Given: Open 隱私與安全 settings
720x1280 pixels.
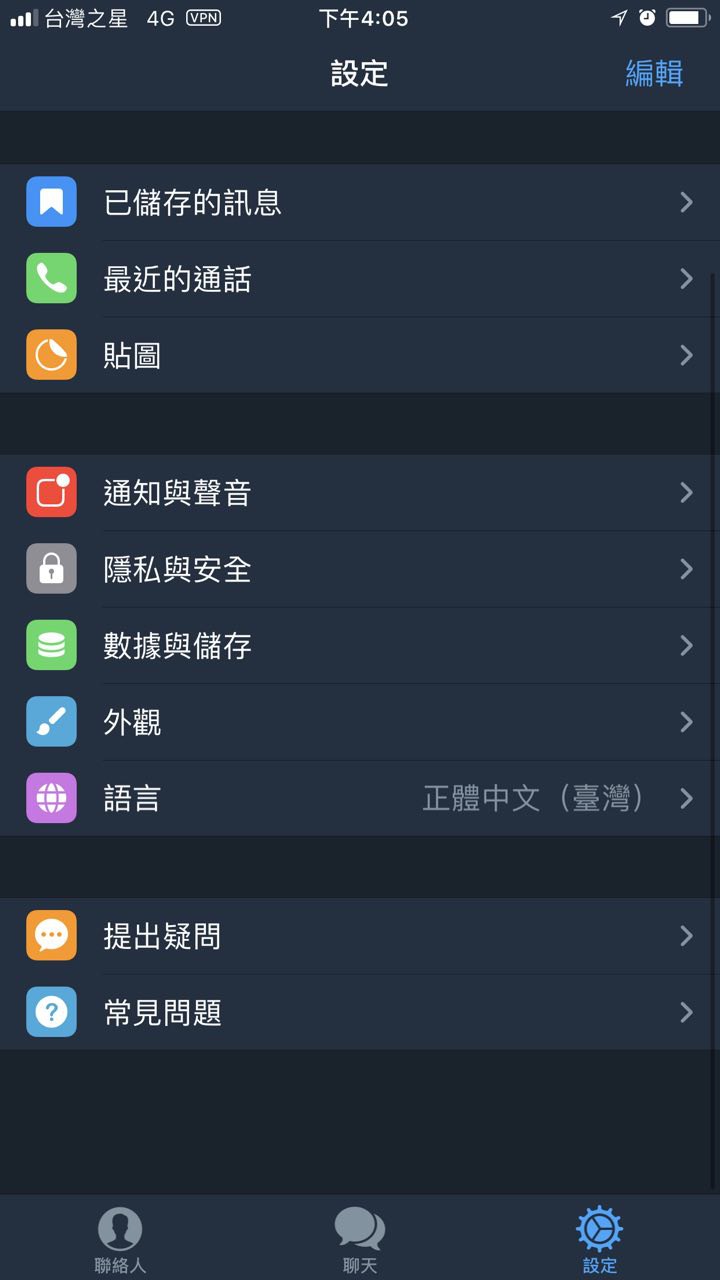Looking at the screenshot, I should pyautogui.click(x=360, y=569).
